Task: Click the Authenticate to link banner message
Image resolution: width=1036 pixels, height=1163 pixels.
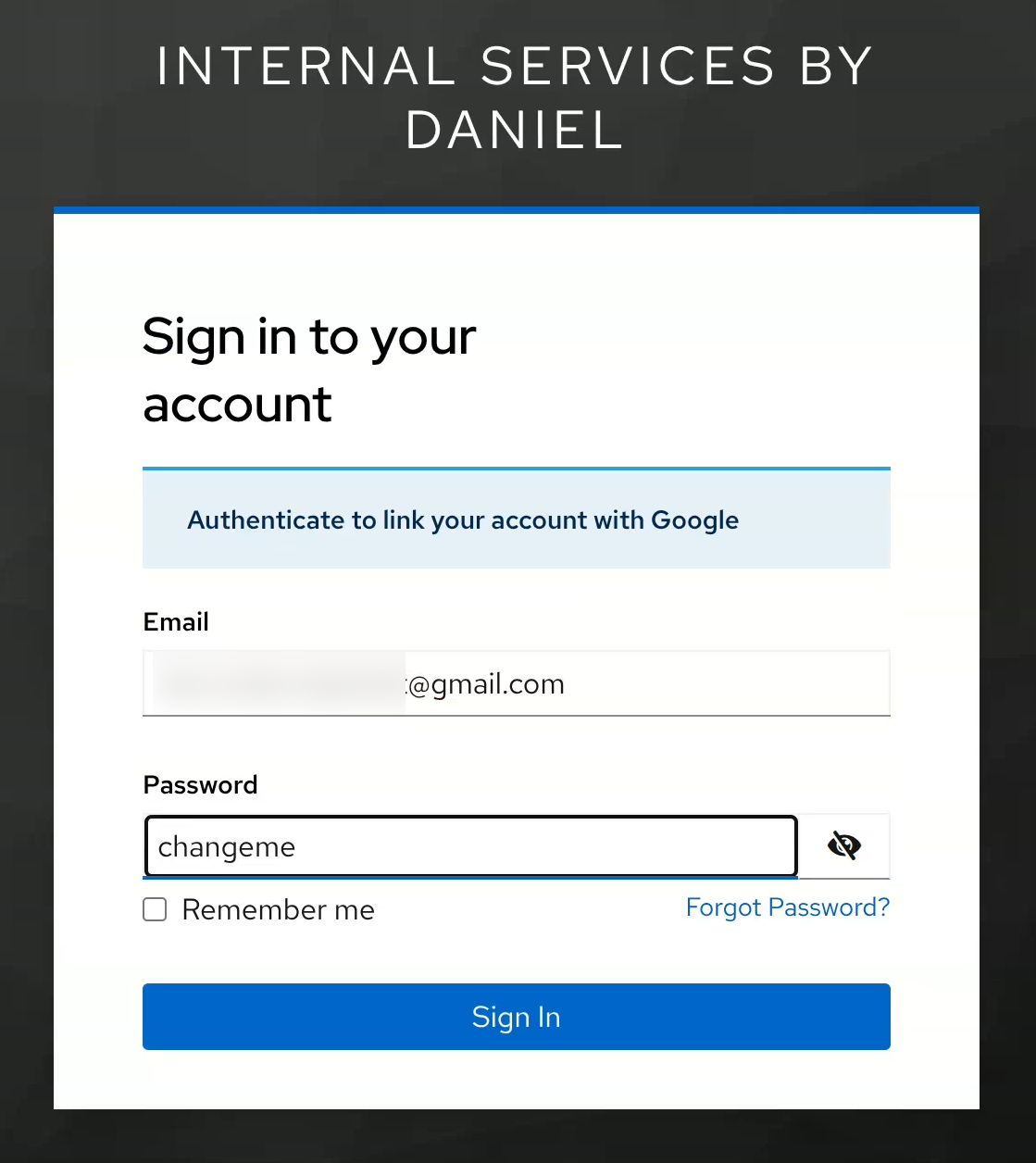Action: (463, 519)
